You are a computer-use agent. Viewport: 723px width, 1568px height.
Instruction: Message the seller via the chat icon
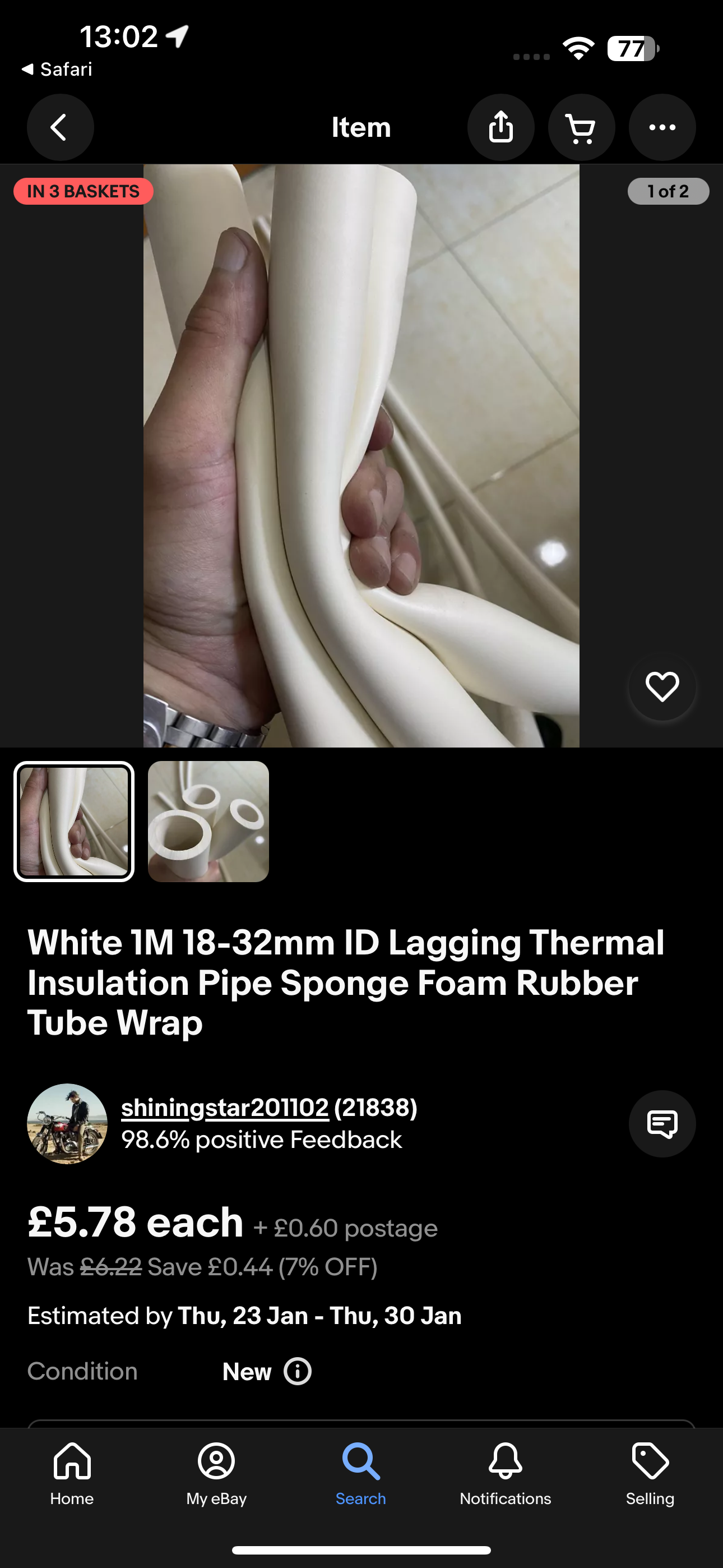[x=662, y=1124]
